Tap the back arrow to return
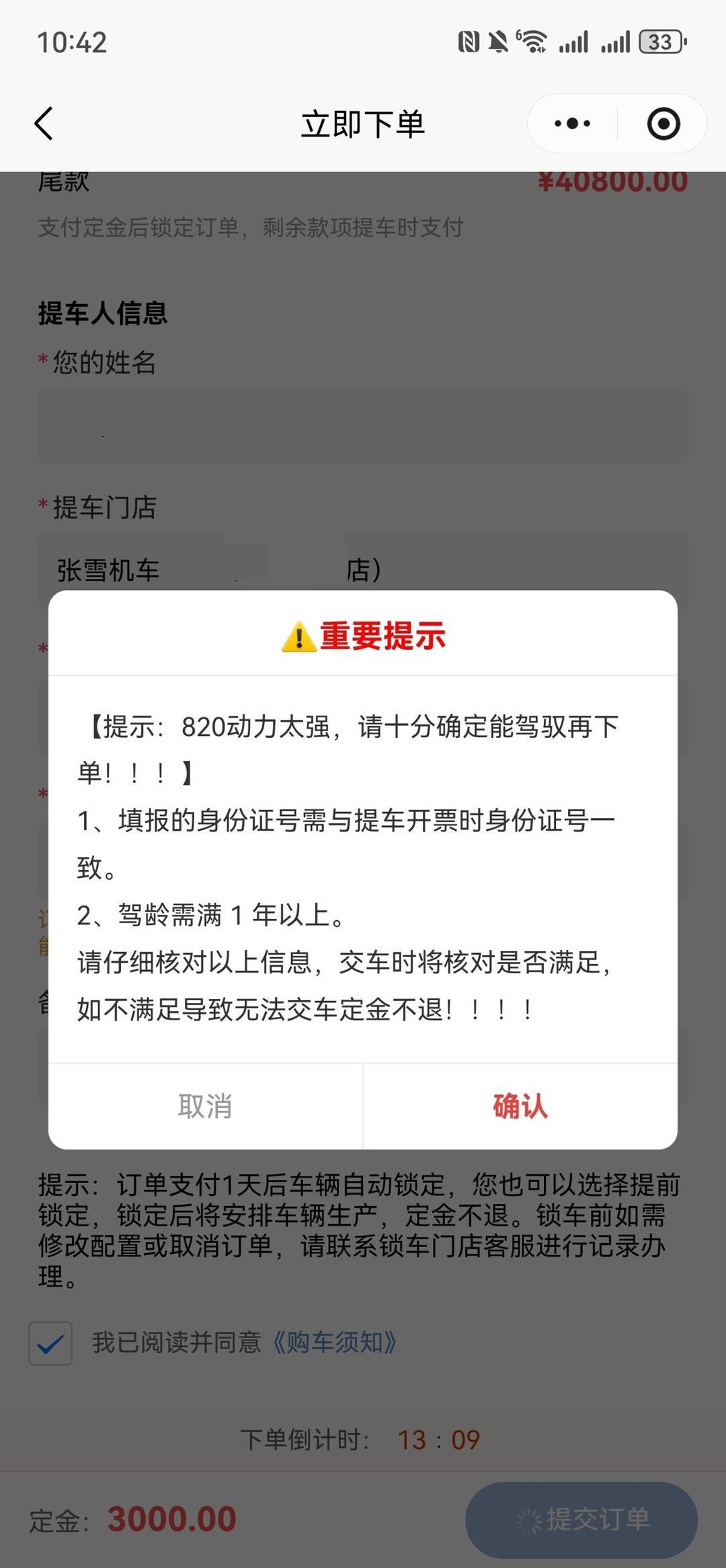Viewport: 726px width, 1568px height. pos(44,123)
